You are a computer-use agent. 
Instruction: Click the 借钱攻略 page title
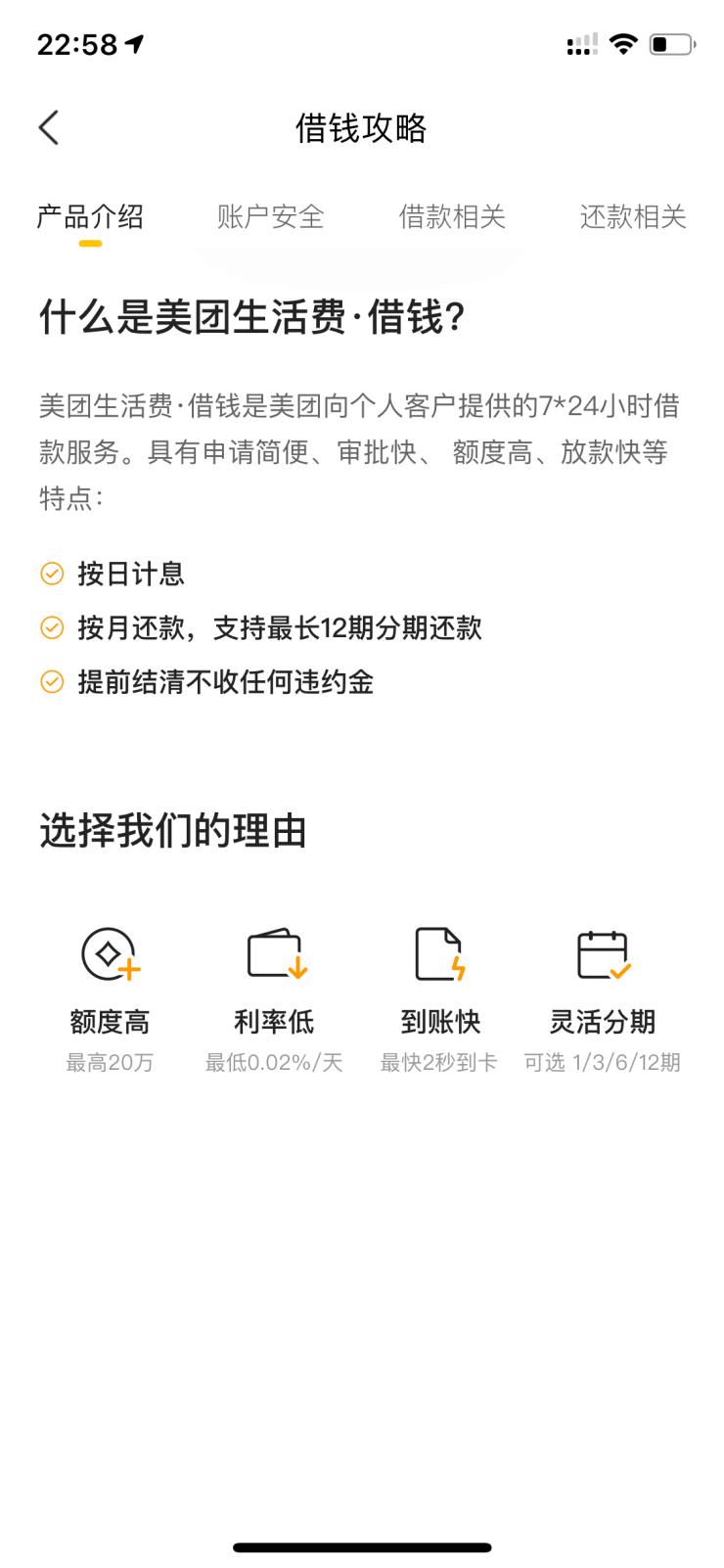tap(362, 127)
